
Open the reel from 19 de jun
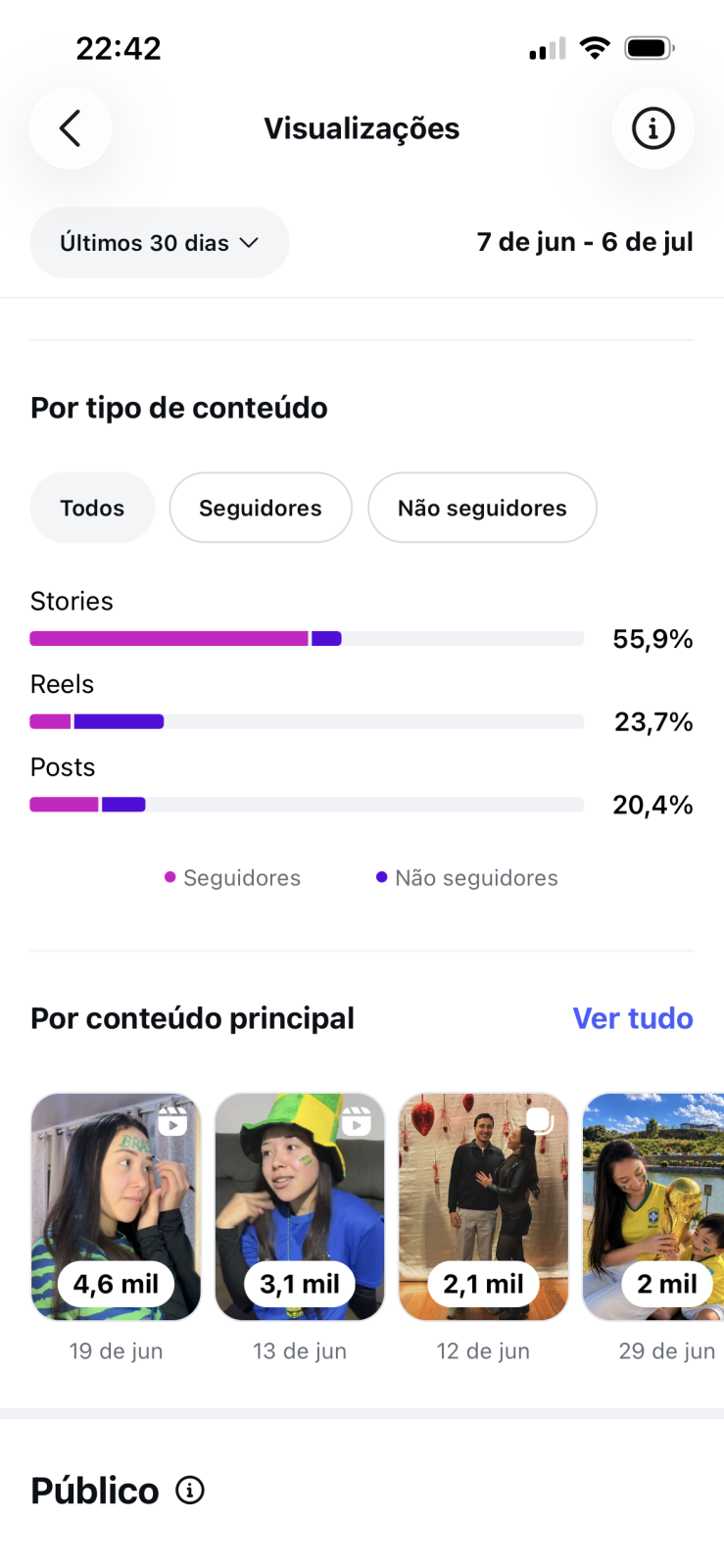[x=116, y=1207]
